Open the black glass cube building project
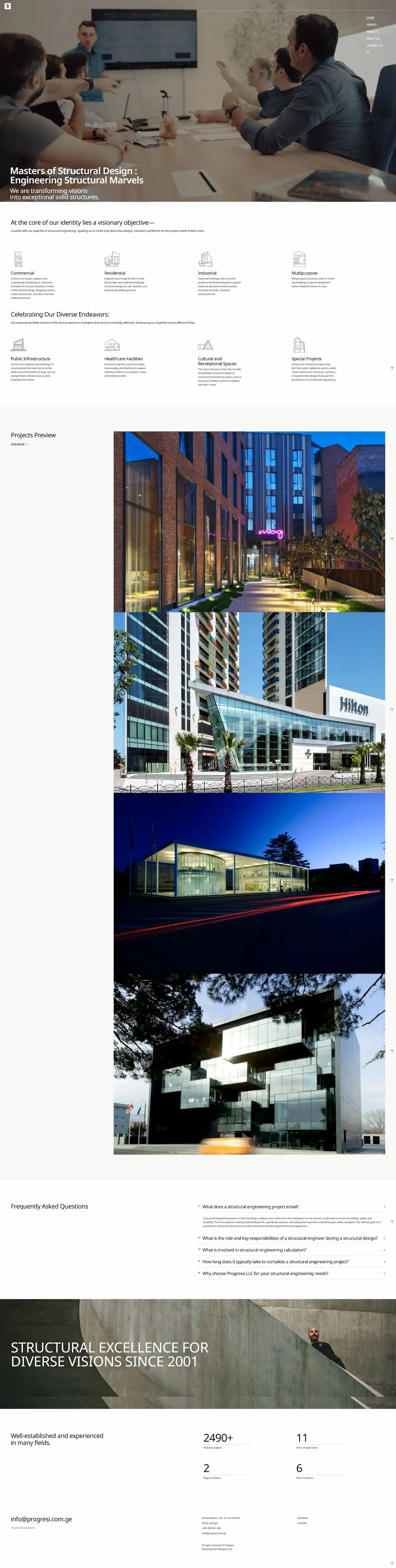The image size is (396, 1568). 248,1063
